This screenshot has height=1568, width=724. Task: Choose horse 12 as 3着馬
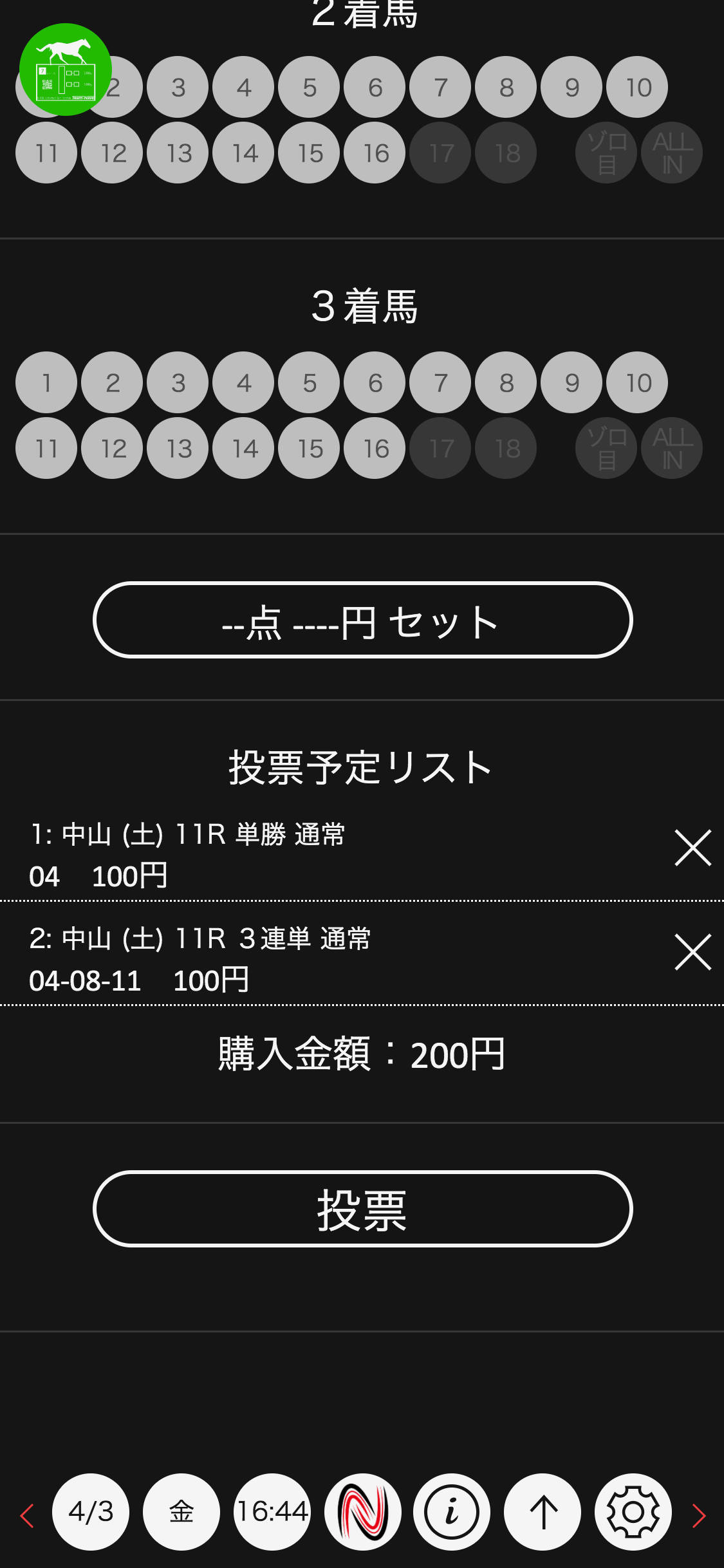click(x=113, y=448)
